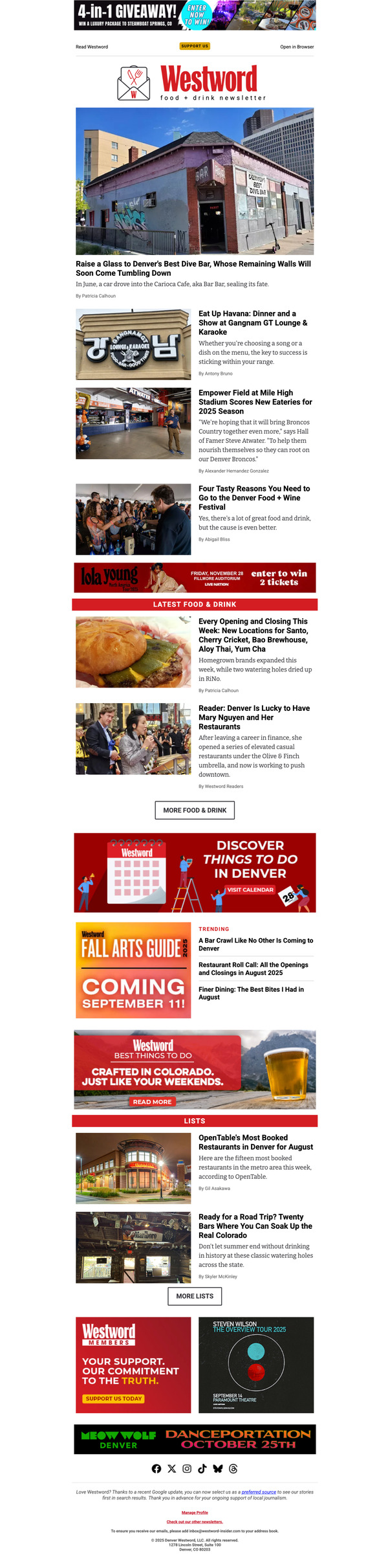Open Empower Field New Eateries article

point(255,401)
